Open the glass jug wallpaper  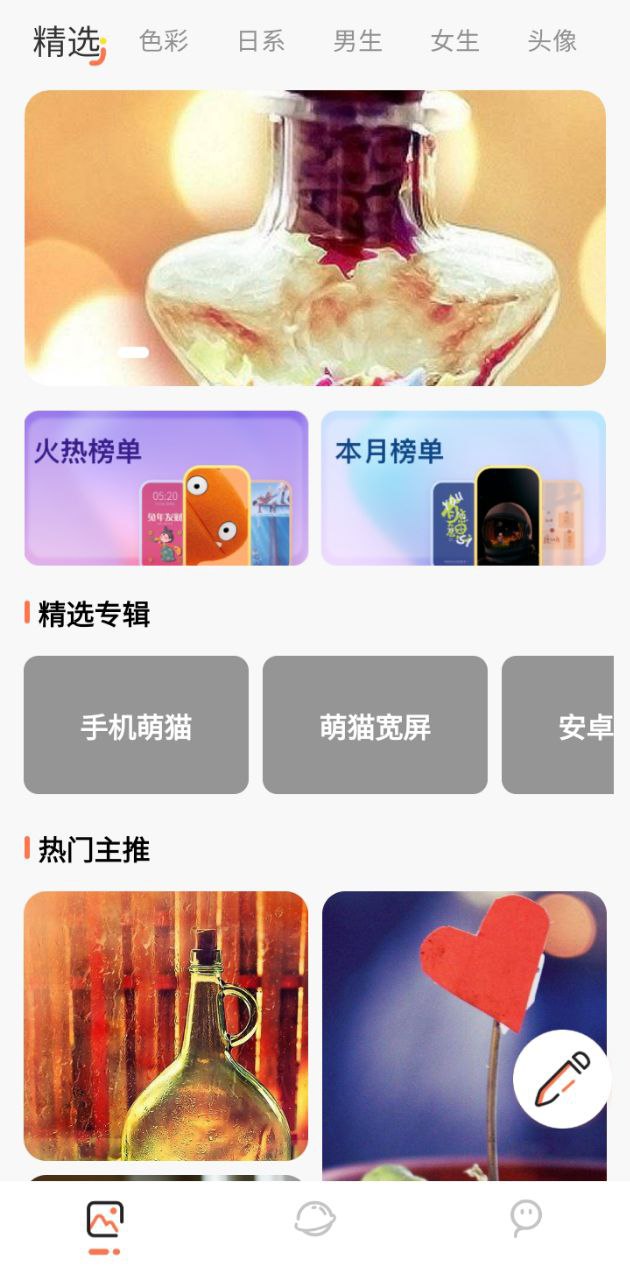click(166, 1025)
